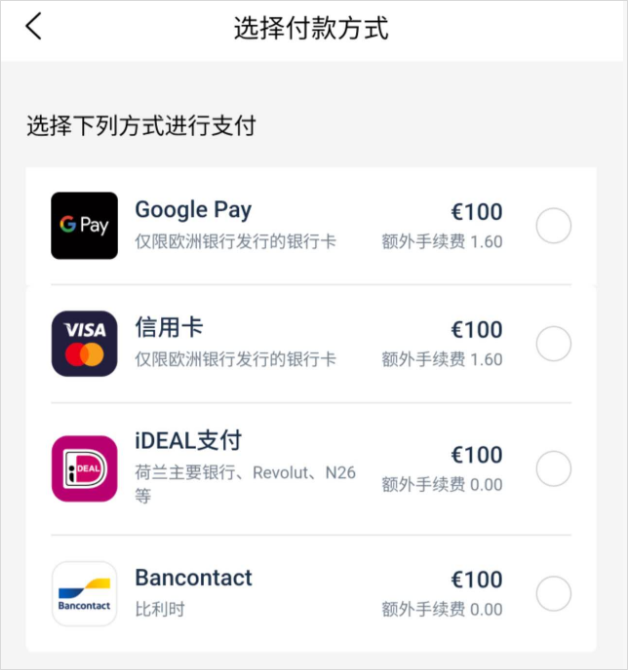This screenshot has width=628, height=670.
Task: Select the Google Pay radio button
Action: tap(553, 226)
